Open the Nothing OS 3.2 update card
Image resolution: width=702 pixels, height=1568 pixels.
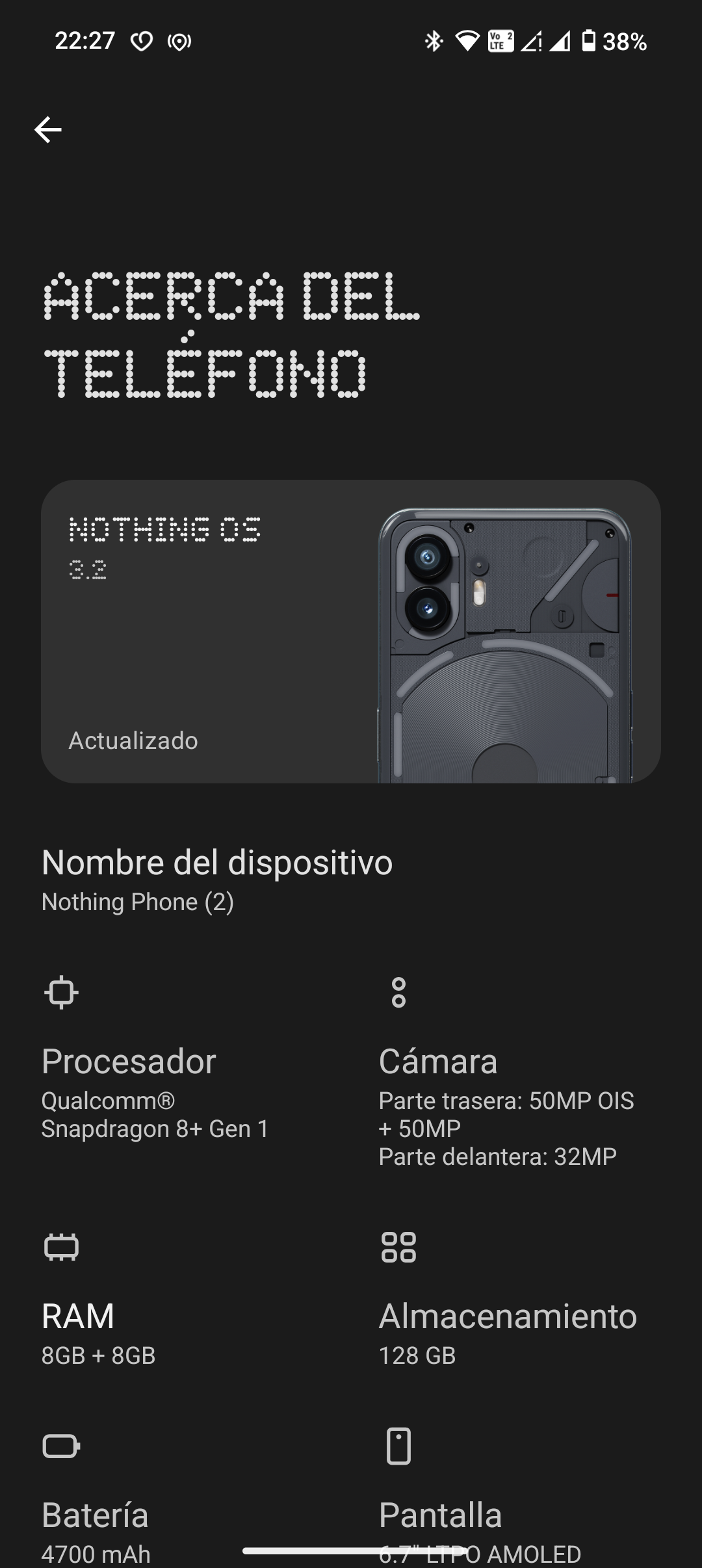coord(351,631)
